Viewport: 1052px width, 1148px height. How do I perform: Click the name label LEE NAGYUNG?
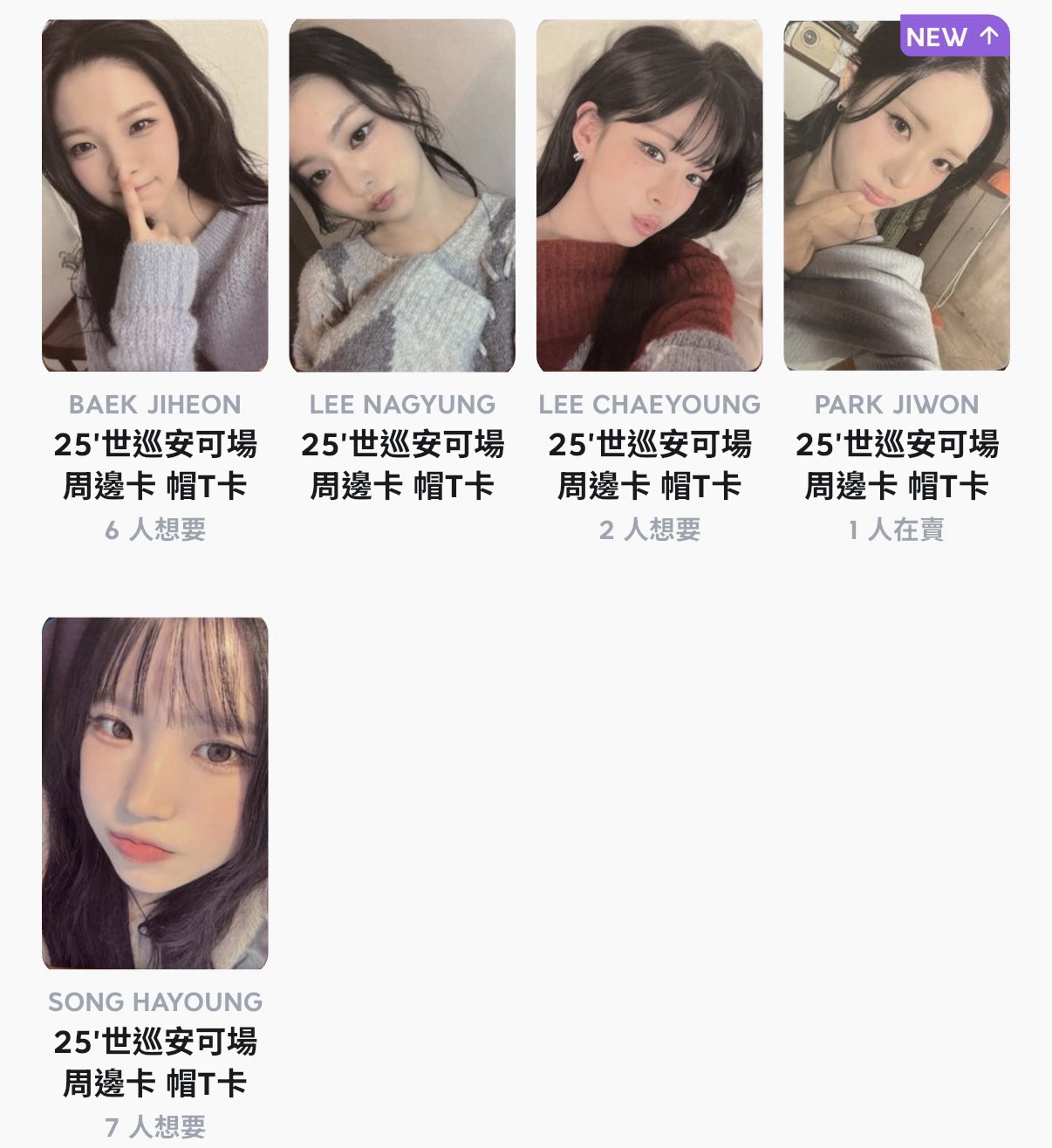click(401, 404)
